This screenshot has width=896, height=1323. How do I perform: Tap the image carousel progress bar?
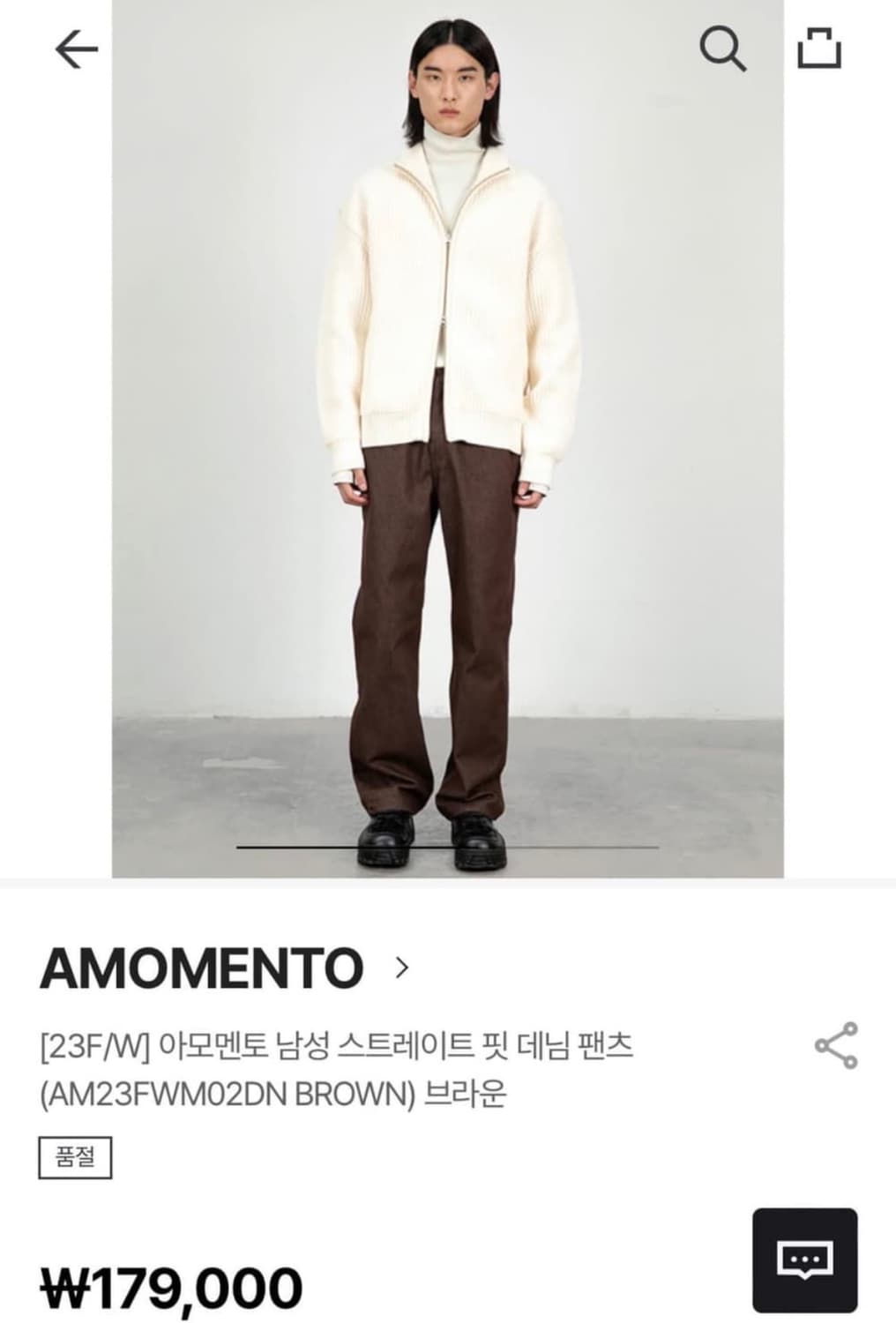pyautogui.click(x=448, y=849)
